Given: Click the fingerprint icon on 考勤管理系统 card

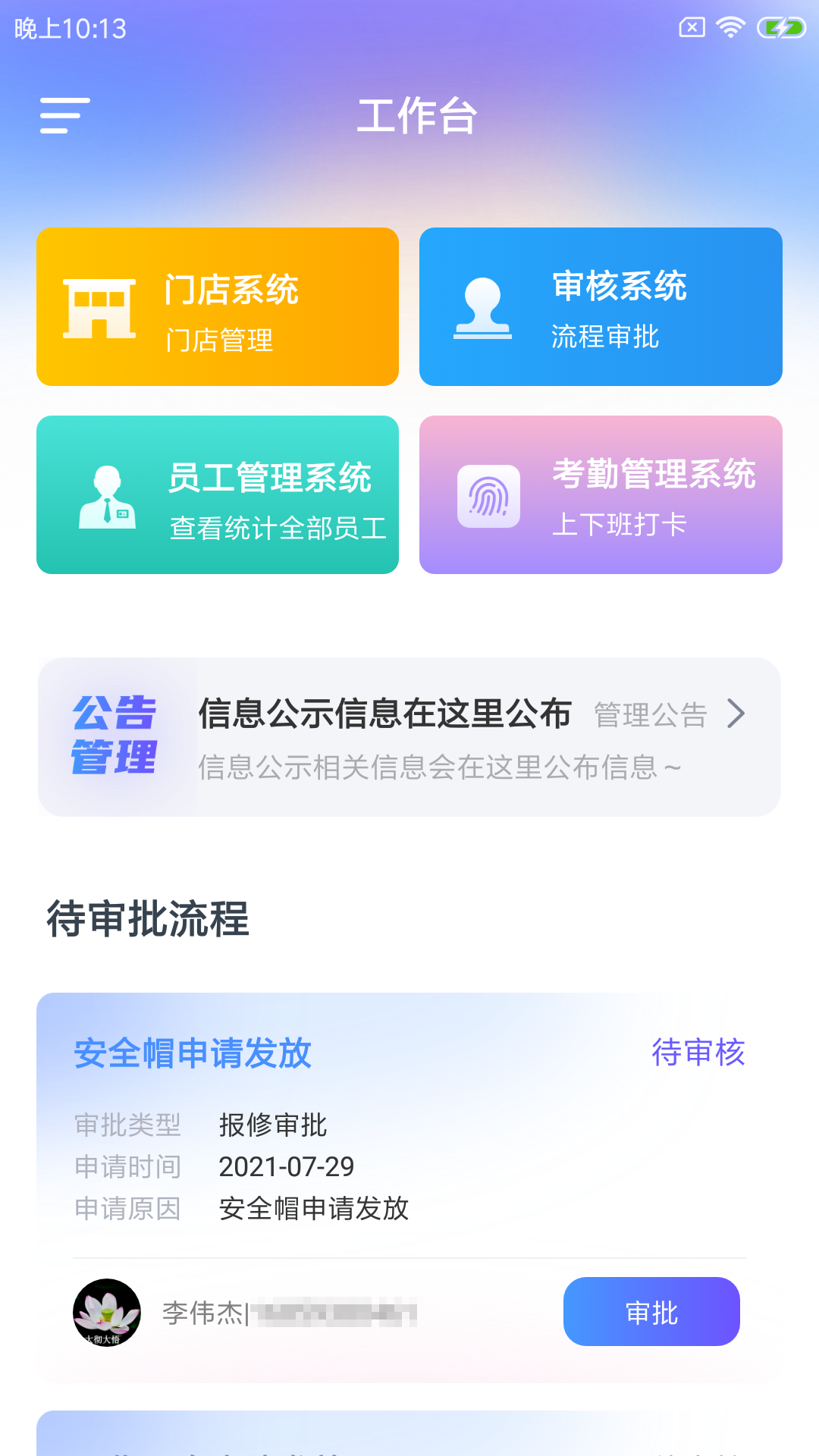Looking at the screenshot, I should point(491,497).
